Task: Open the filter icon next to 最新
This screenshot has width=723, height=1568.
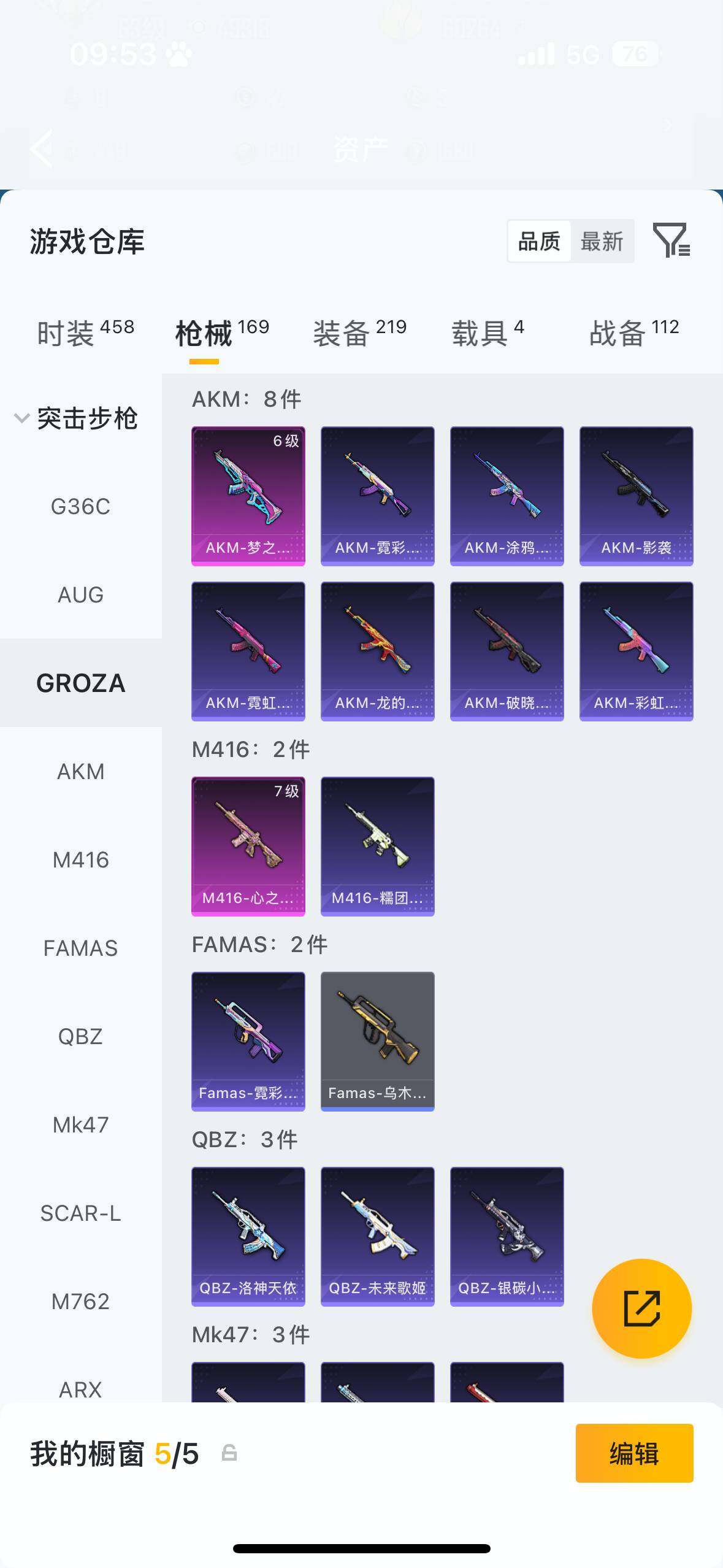Action: pyautogui.click(x=671, y=240)
